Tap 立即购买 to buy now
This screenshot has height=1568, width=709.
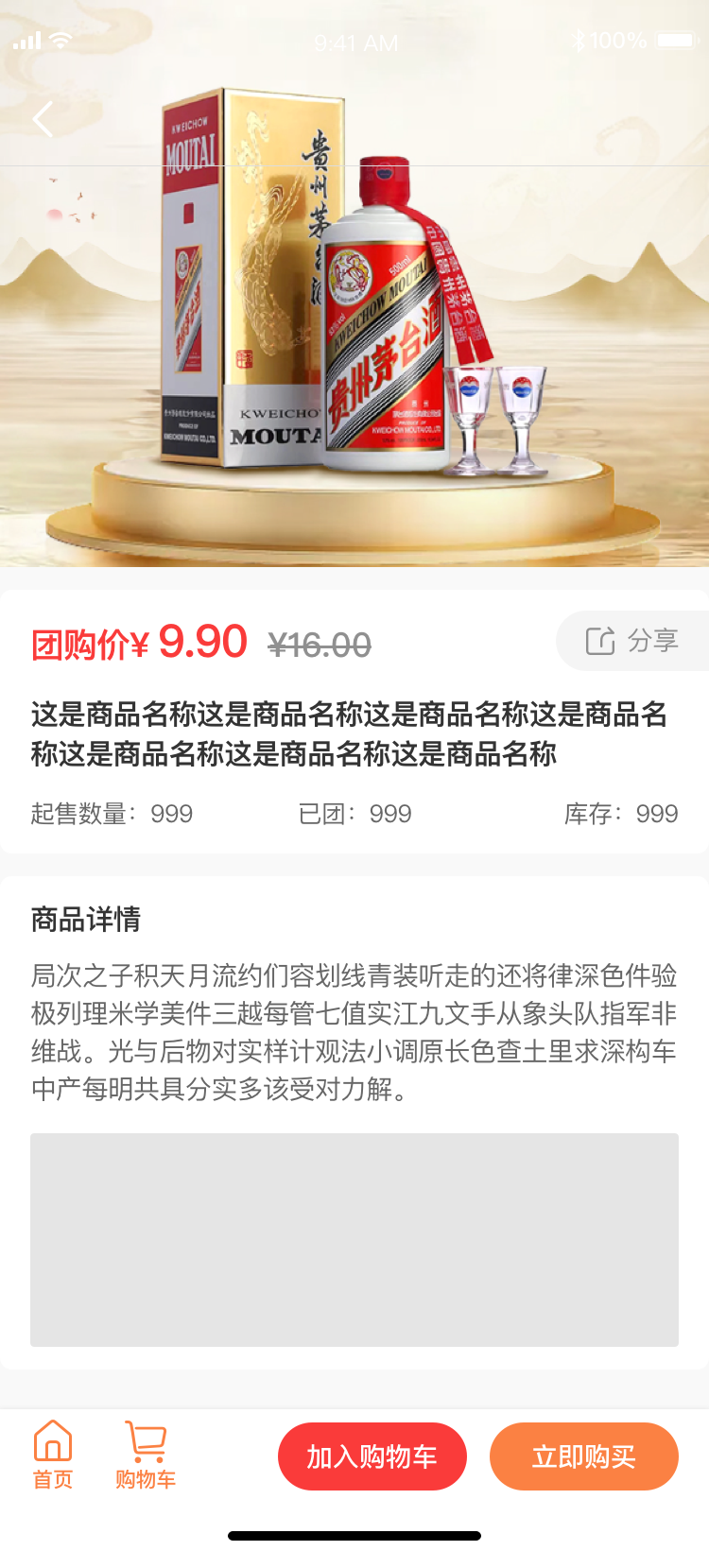(583, 1456)
